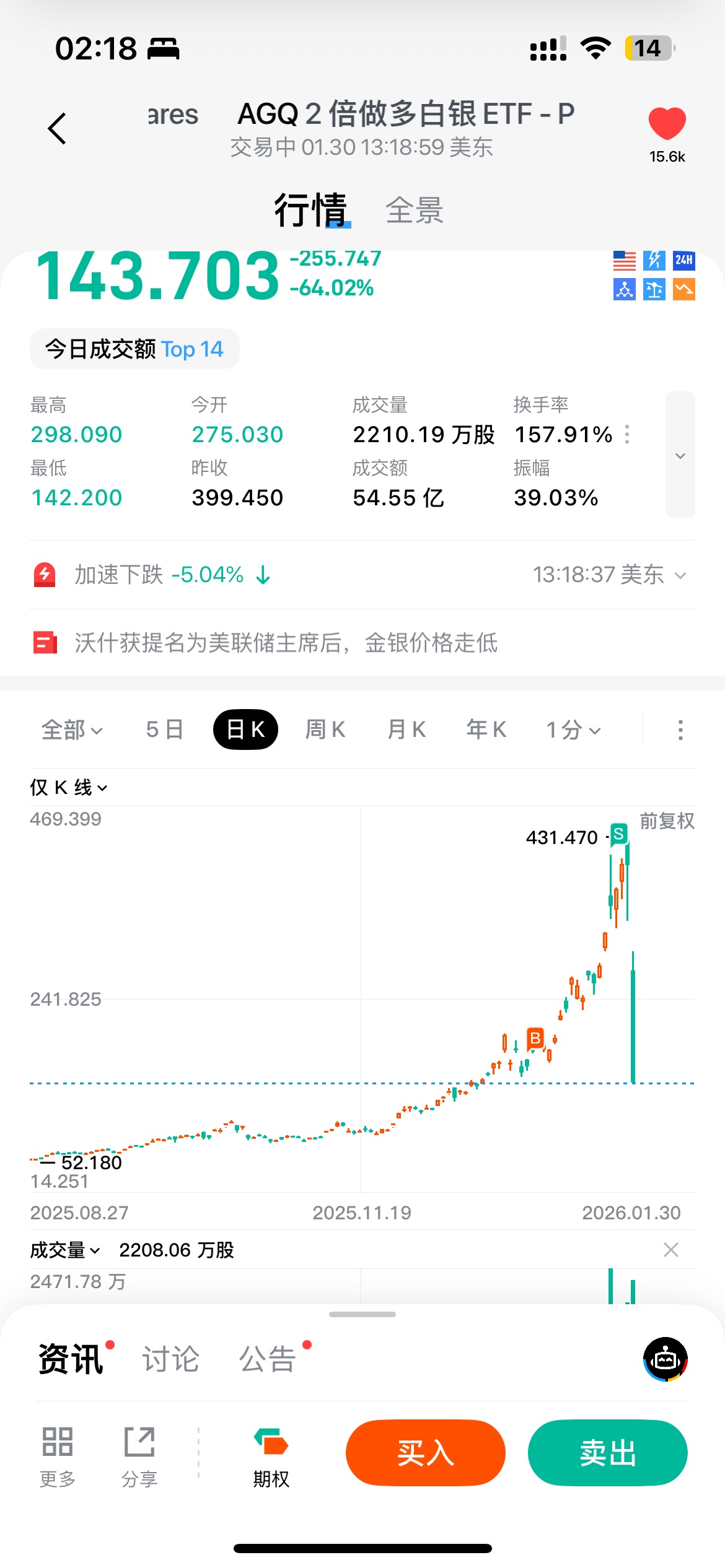
Task: Expand the quote details chevron
Action: [680, 455]
